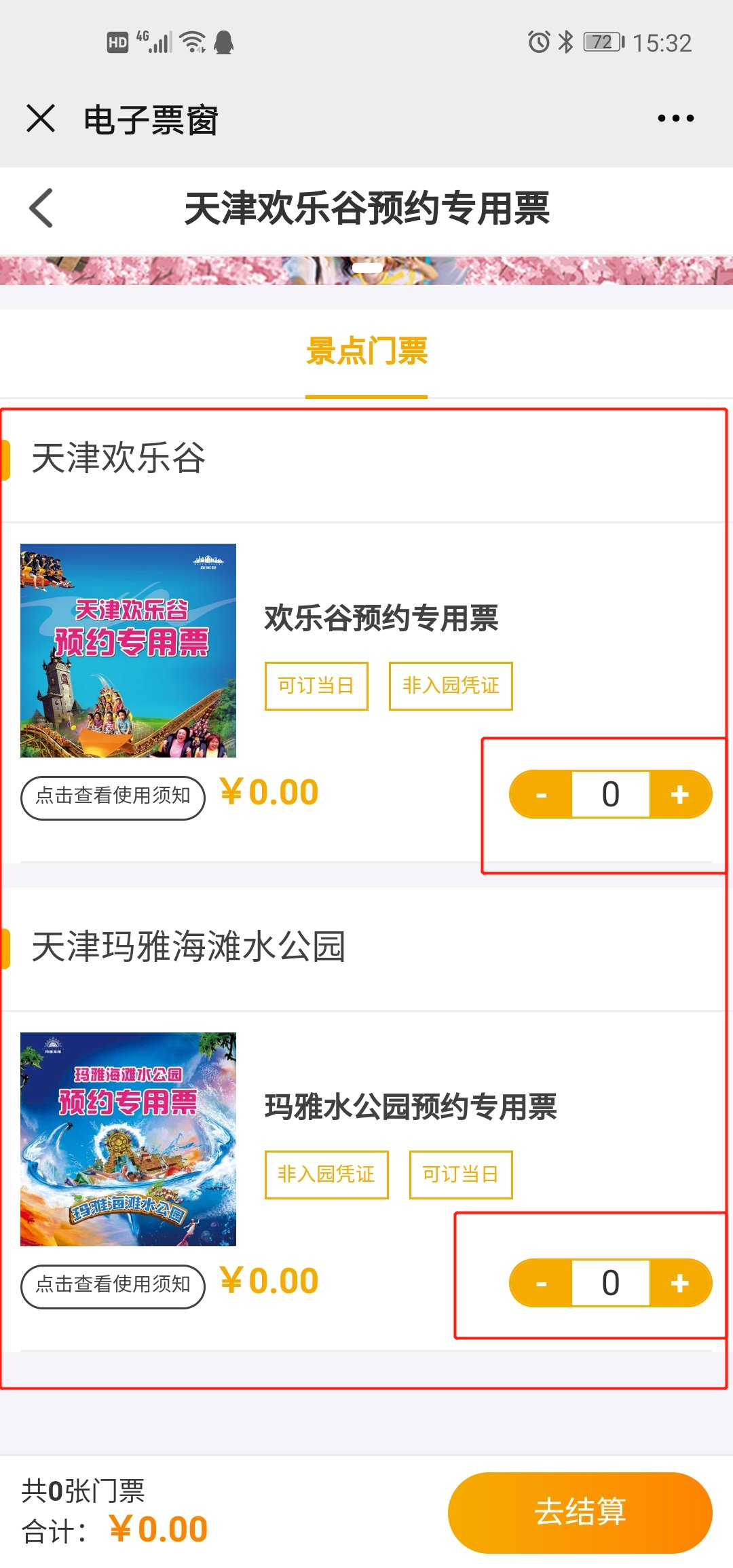
Task: View usage notice for 欢乐谷预约专用票
Action: tap(113, 798)
